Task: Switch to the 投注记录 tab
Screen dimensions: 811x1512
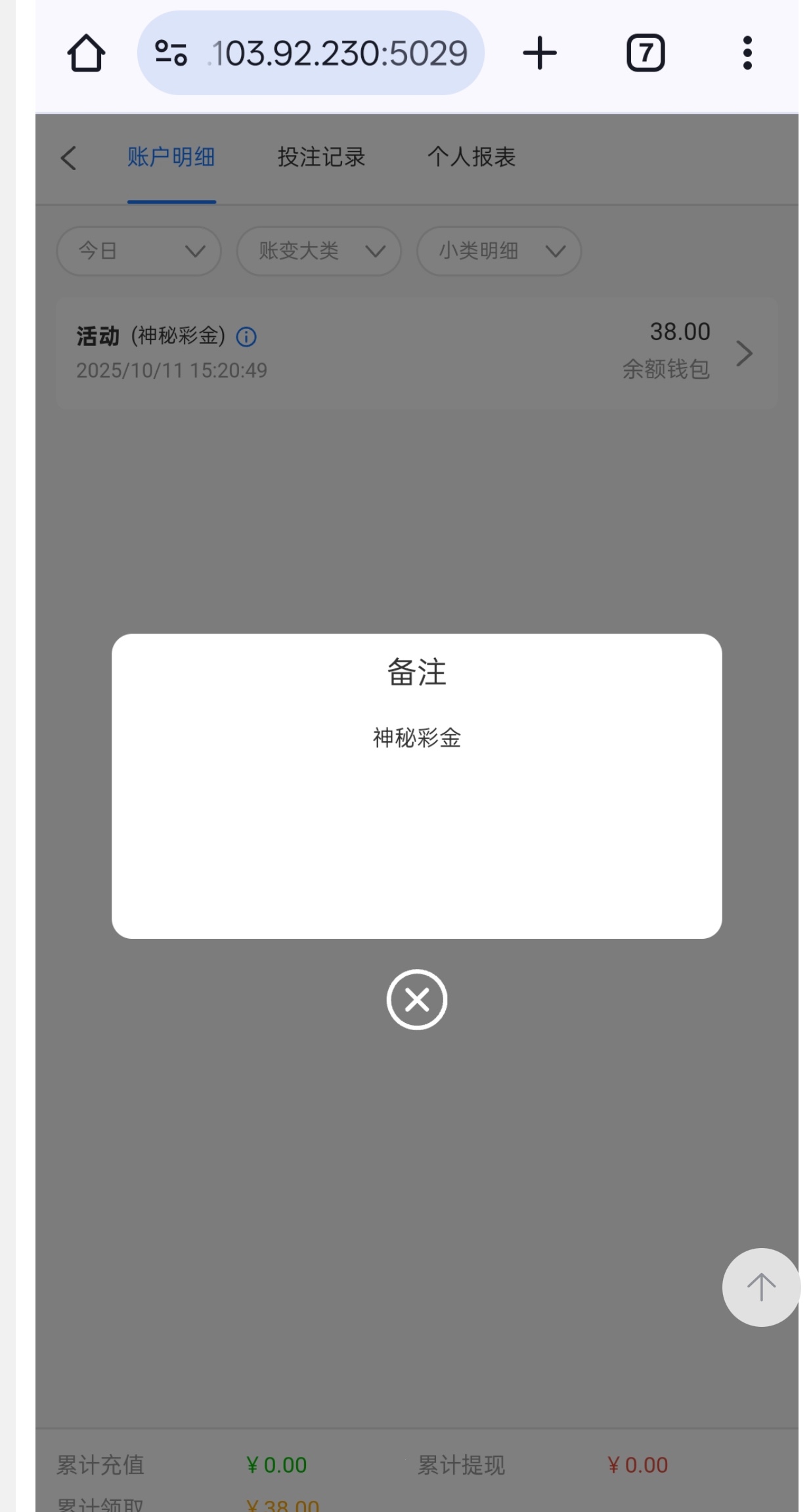Action: (321, 158)
